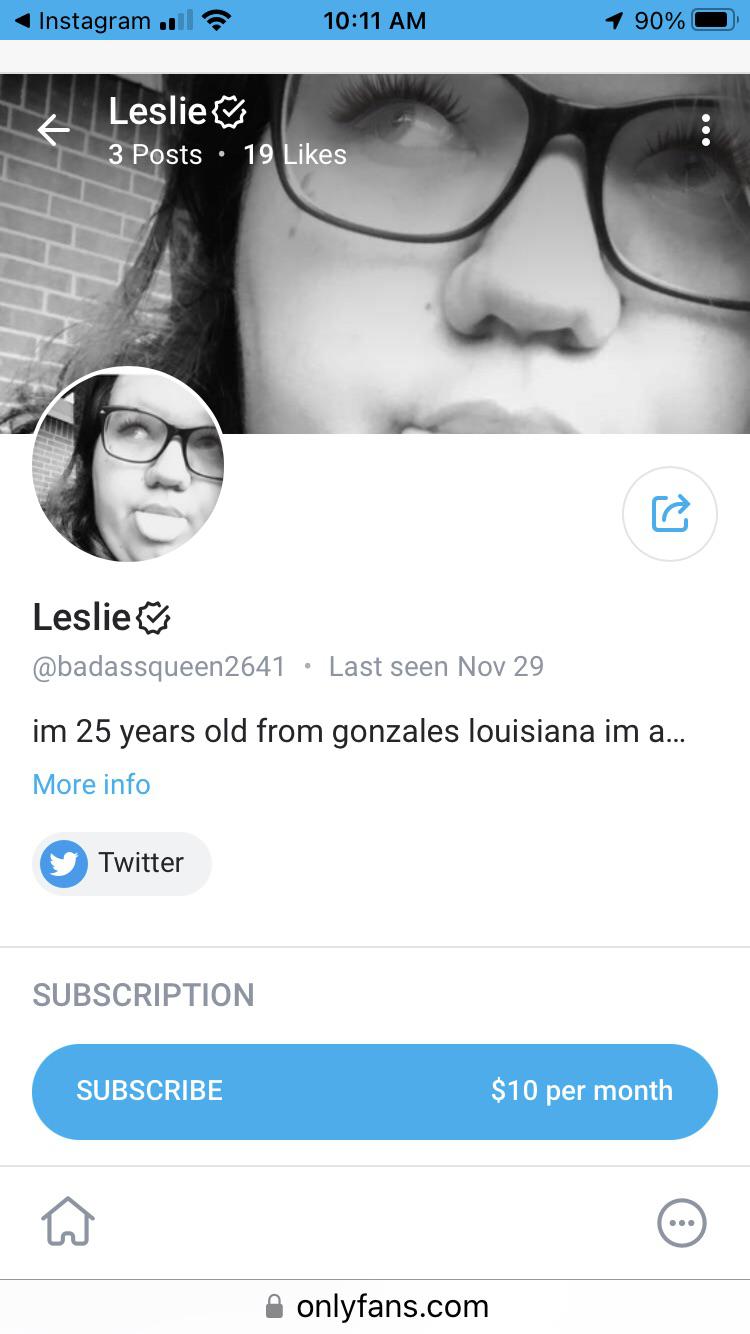Open the three-dot overflow menu
The width and height of the screenshot is (750, 1334).
click(x=706, y=130)
